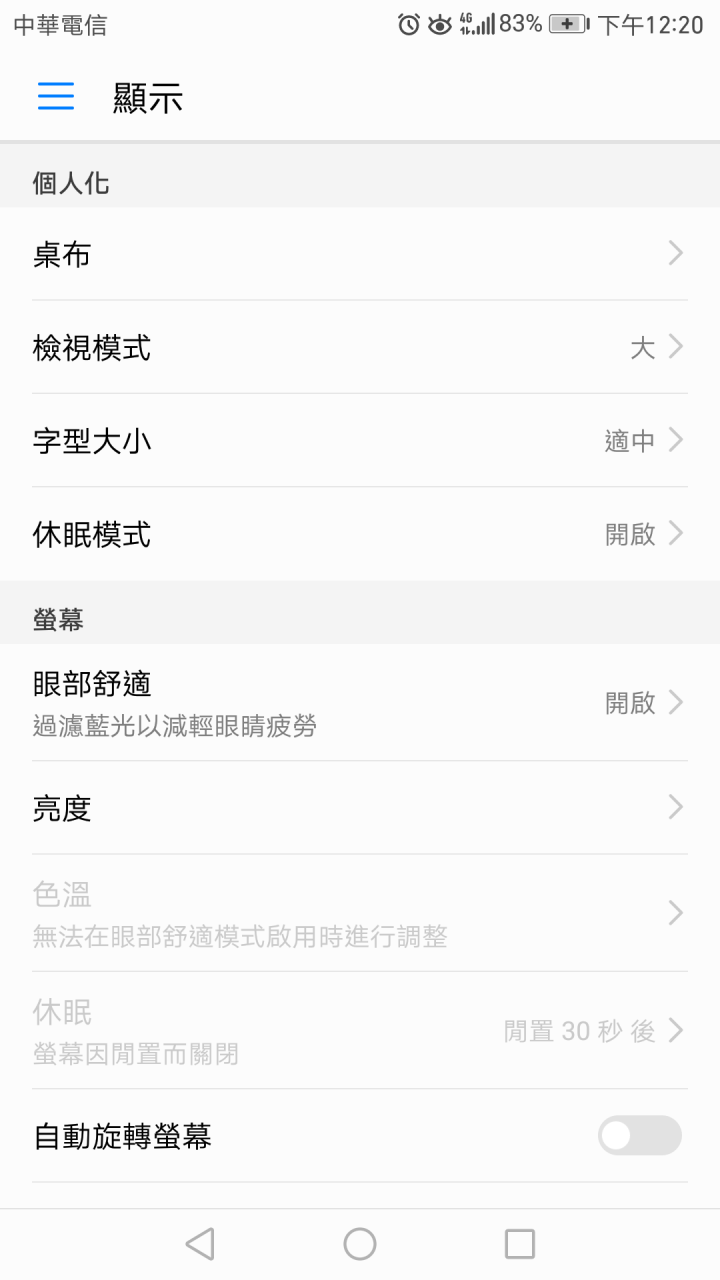Open 休眠模式 settings row
This screenshot has width=720, height=1280.
pos(360,534)
